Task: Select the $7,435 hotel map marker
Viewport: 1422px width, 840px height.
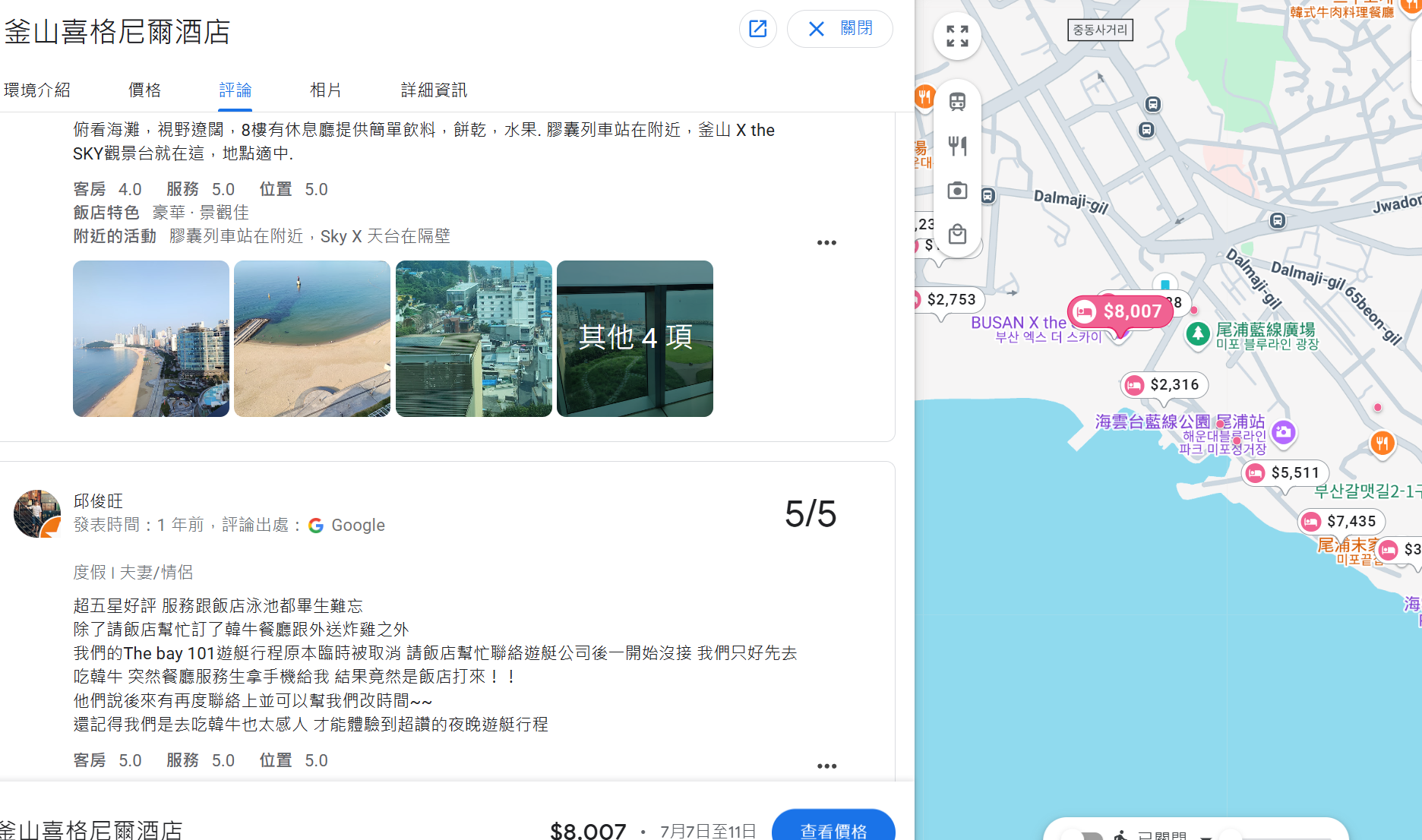Action: point(1341,522)
